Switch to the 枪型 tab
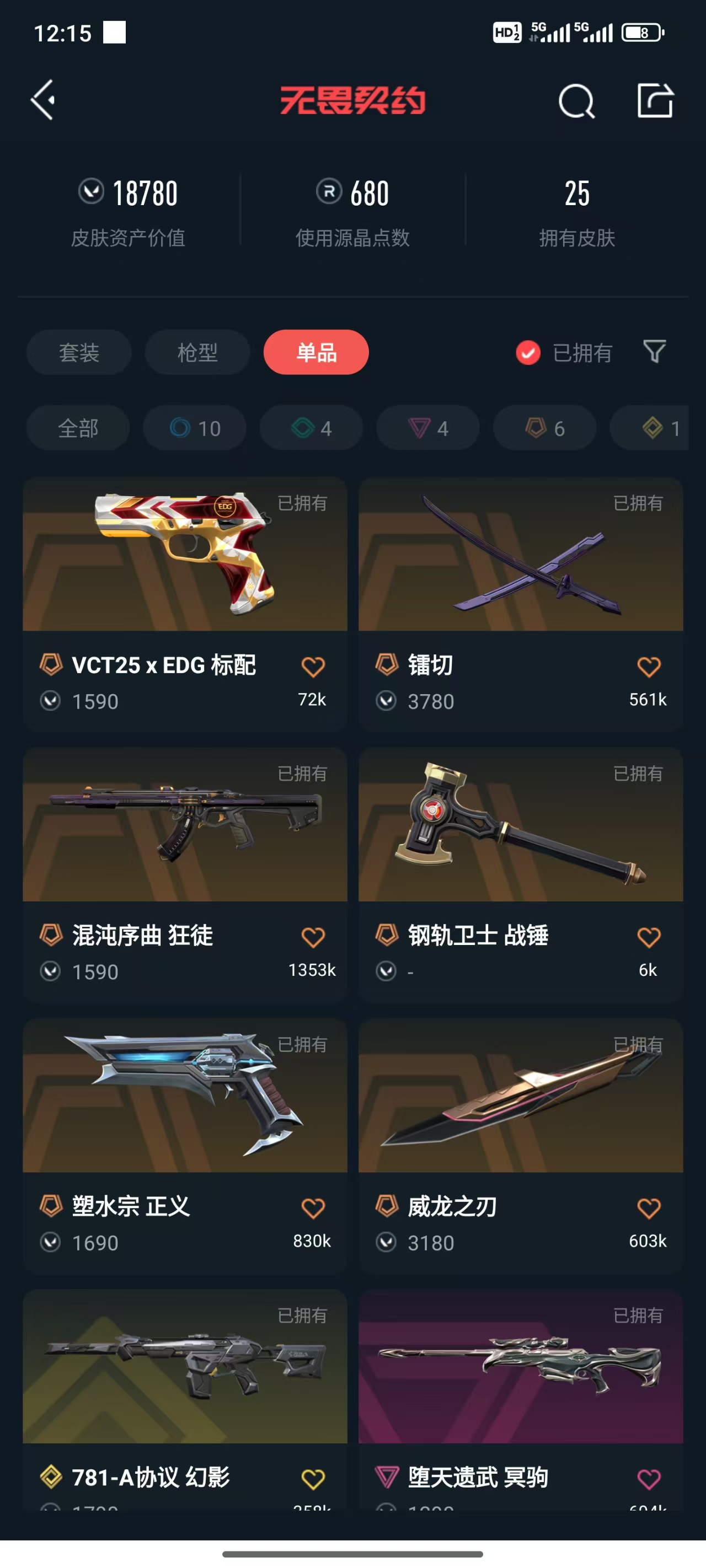The image size is (706, 1568). coord(197,352)
